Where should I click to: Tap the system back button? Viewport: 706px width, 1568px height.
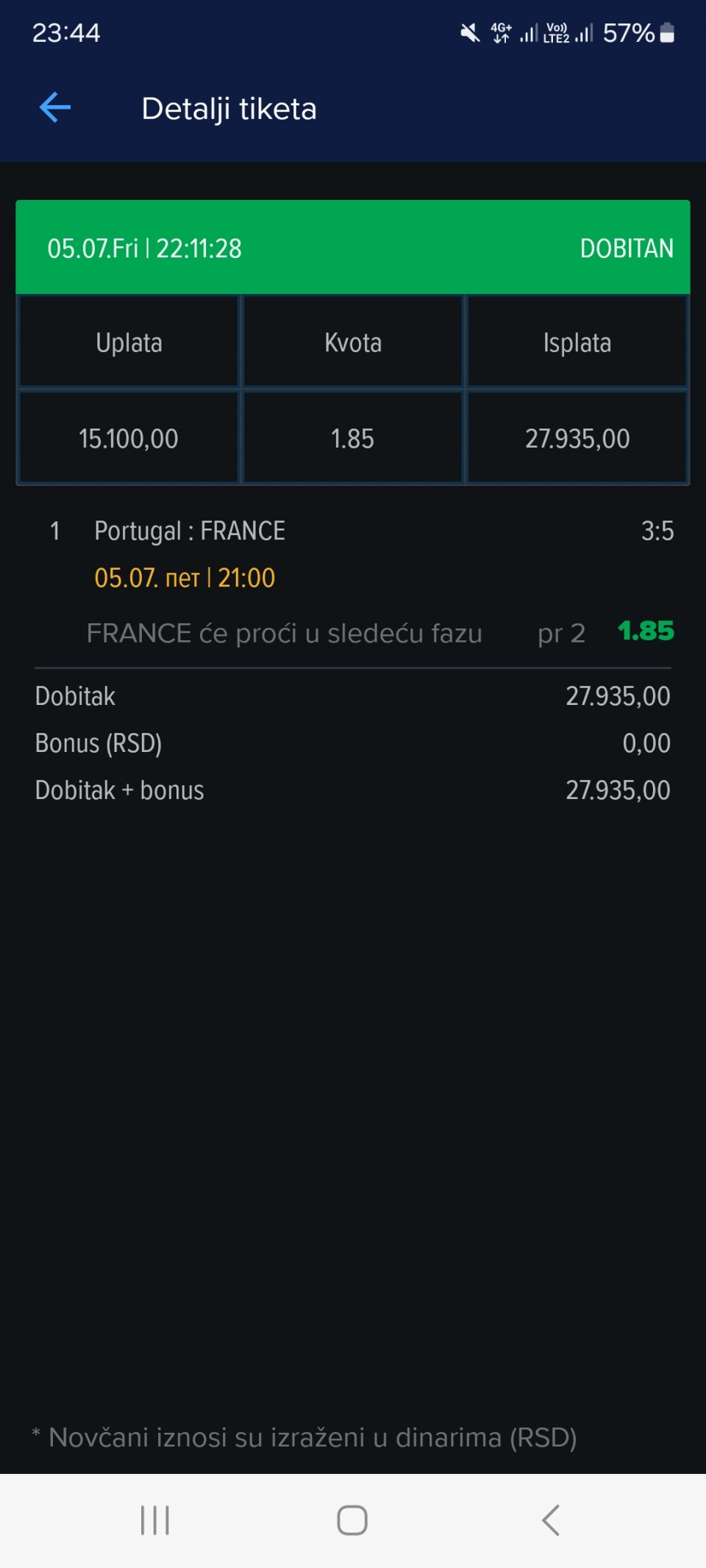(550, 1519)
